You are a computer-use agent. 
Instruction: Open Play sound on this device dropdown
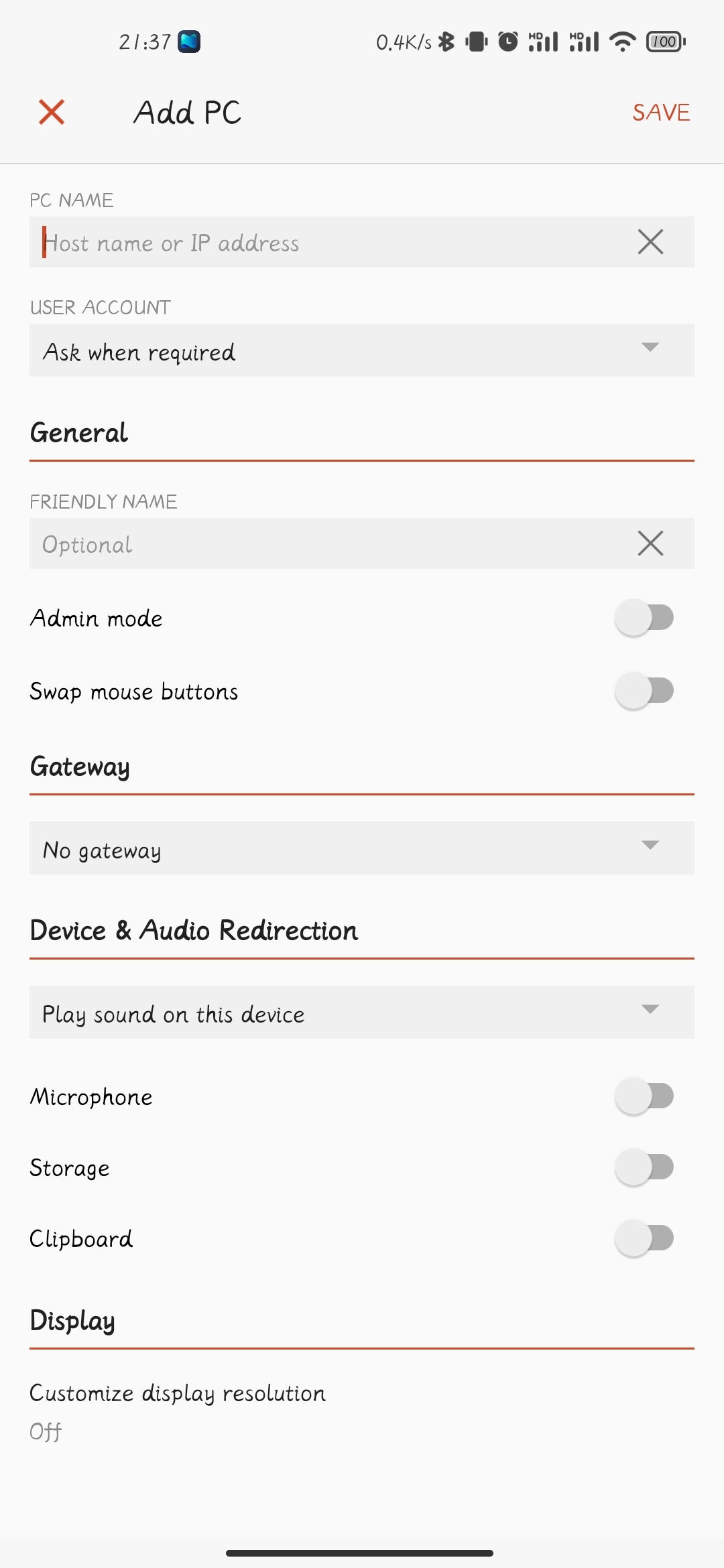coord(362,1012)
